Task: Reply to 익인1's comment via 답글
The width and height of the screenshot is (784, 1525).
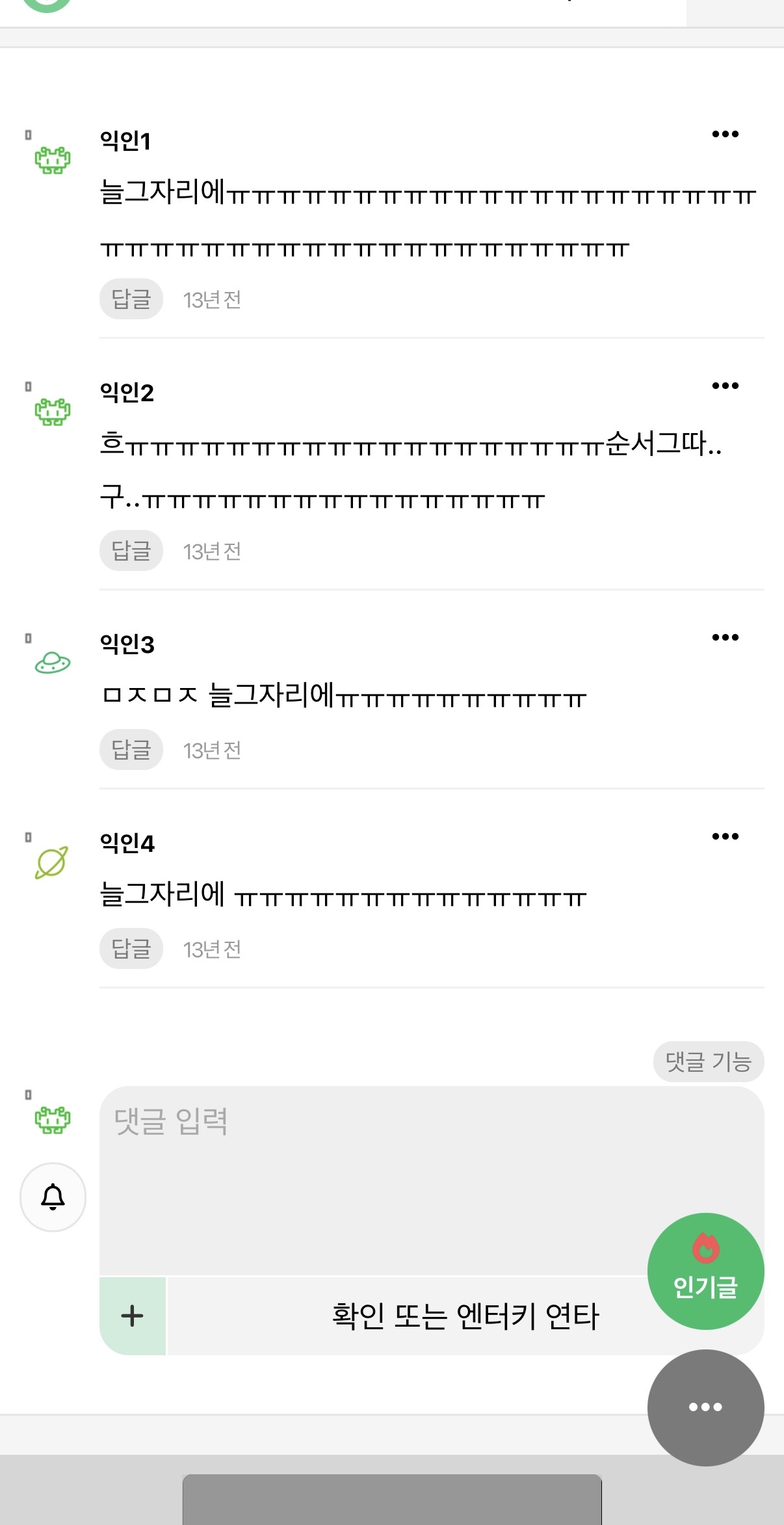Action: [x=131, y=298]
